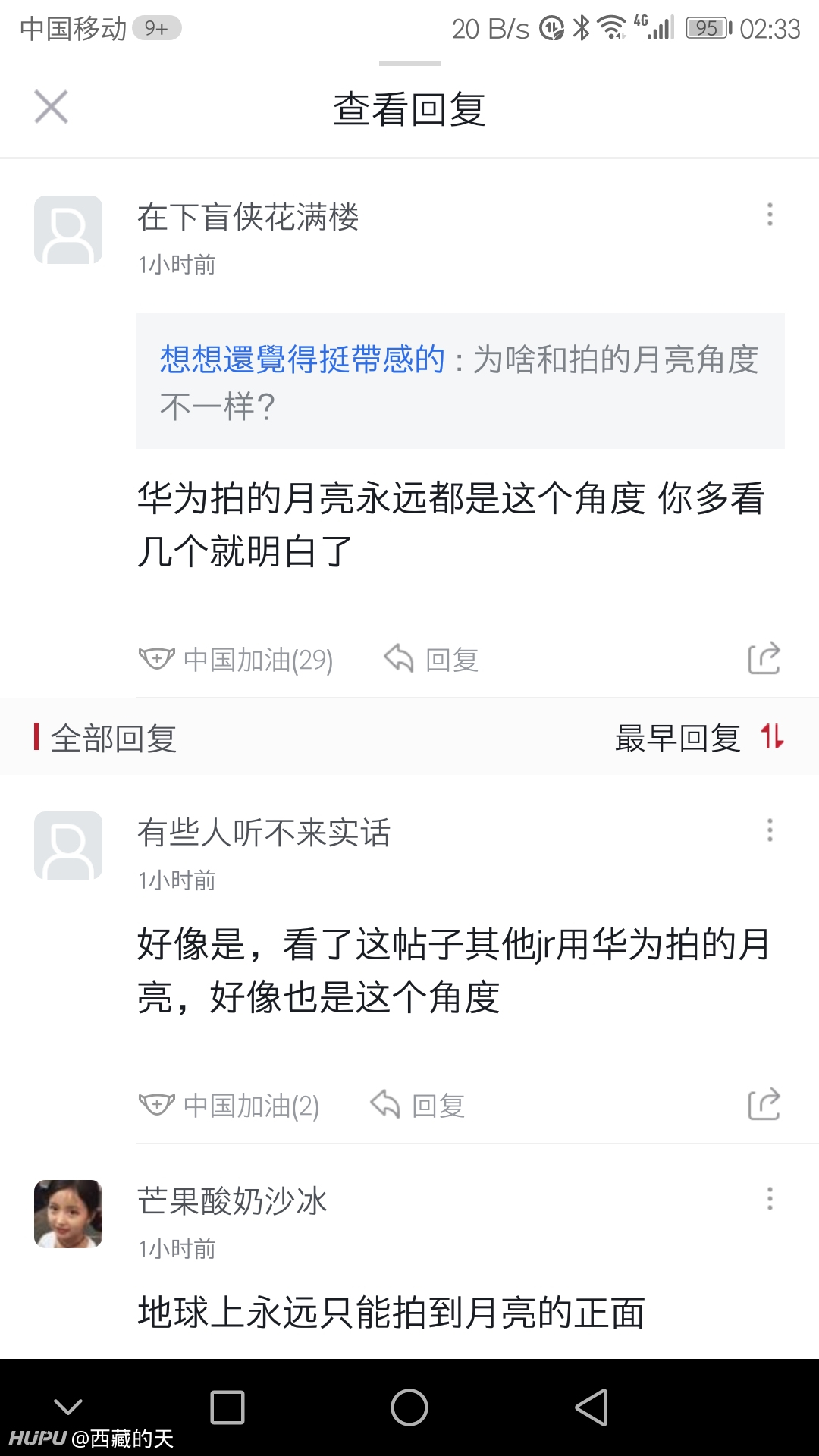
Task: Close the 查看回复 panel
Action: [x=51, y=106]
